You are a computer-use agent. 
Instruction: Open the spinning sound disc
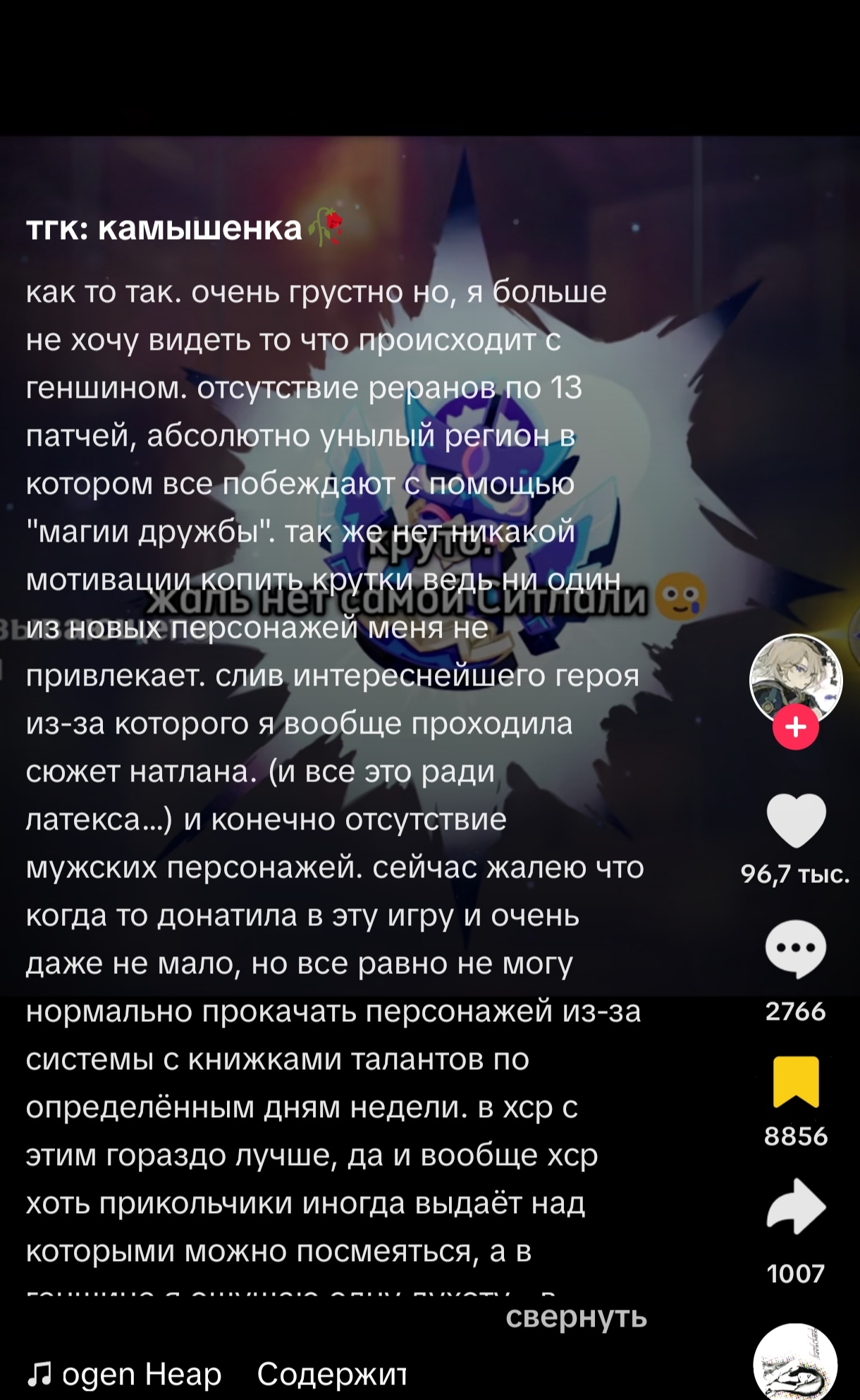click(795, 1363)
